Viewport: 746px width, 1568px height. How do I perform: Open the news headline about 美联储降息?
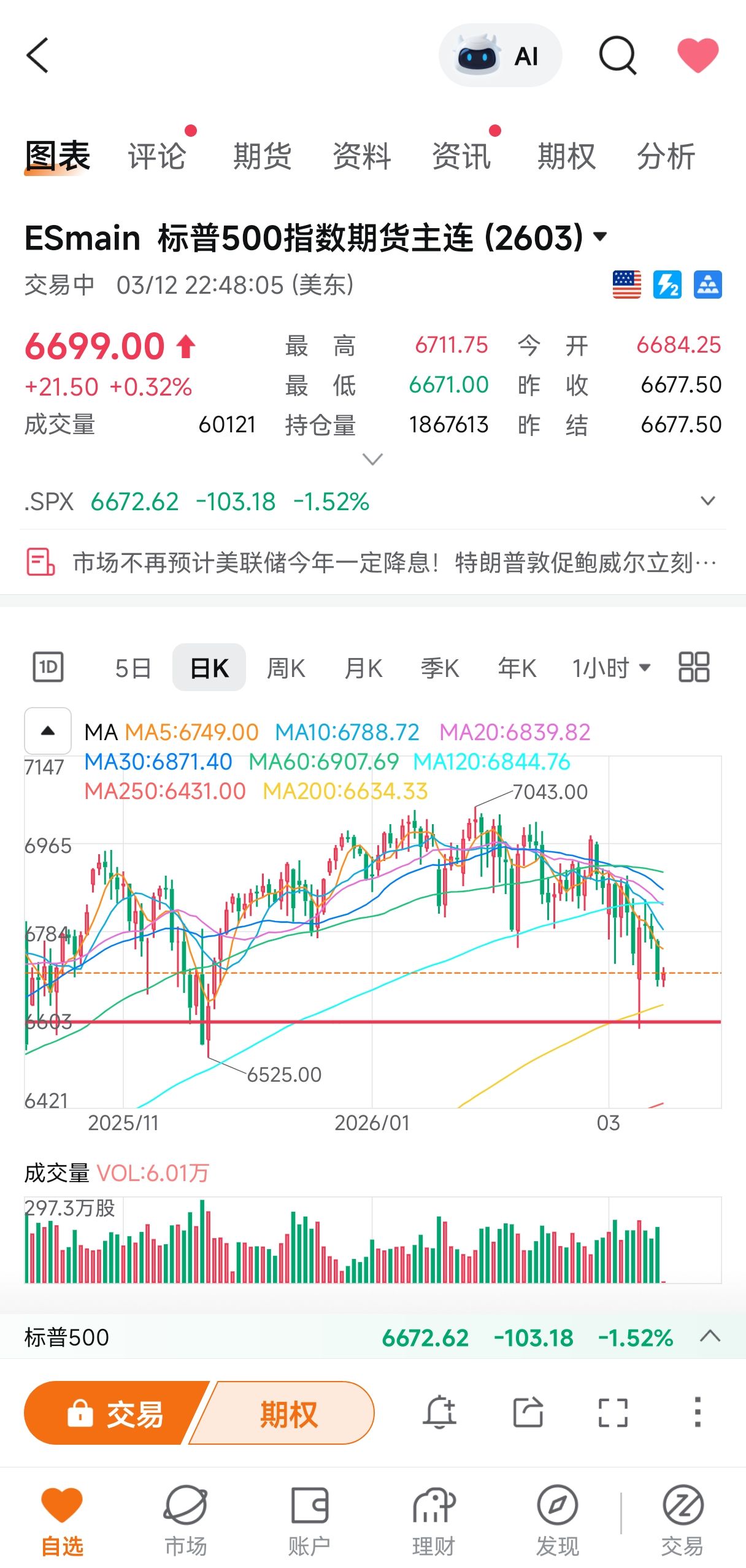tap(393, 562)
